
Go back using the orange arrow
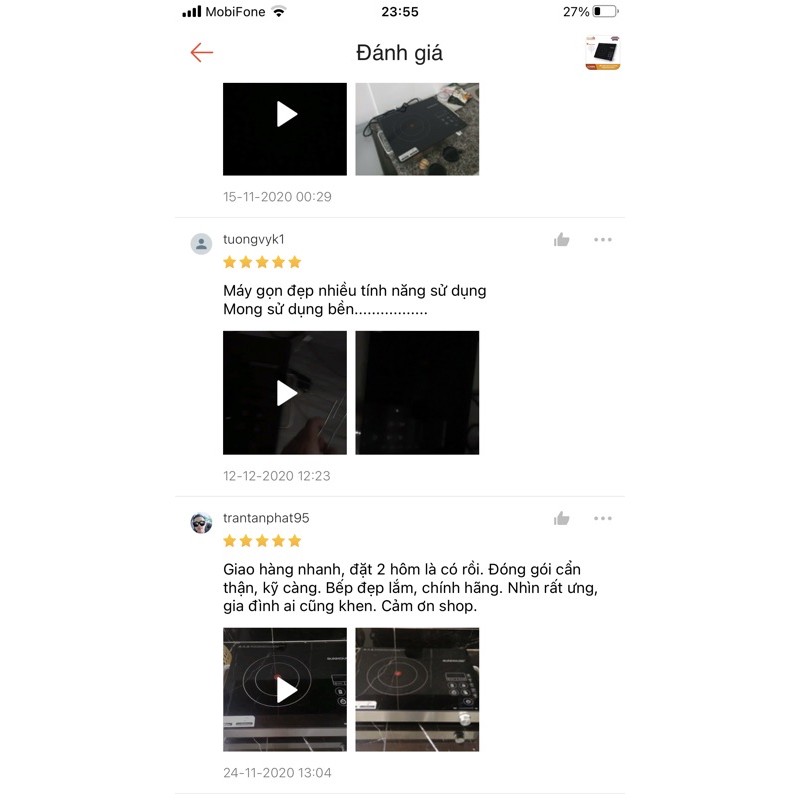(202, 53)
